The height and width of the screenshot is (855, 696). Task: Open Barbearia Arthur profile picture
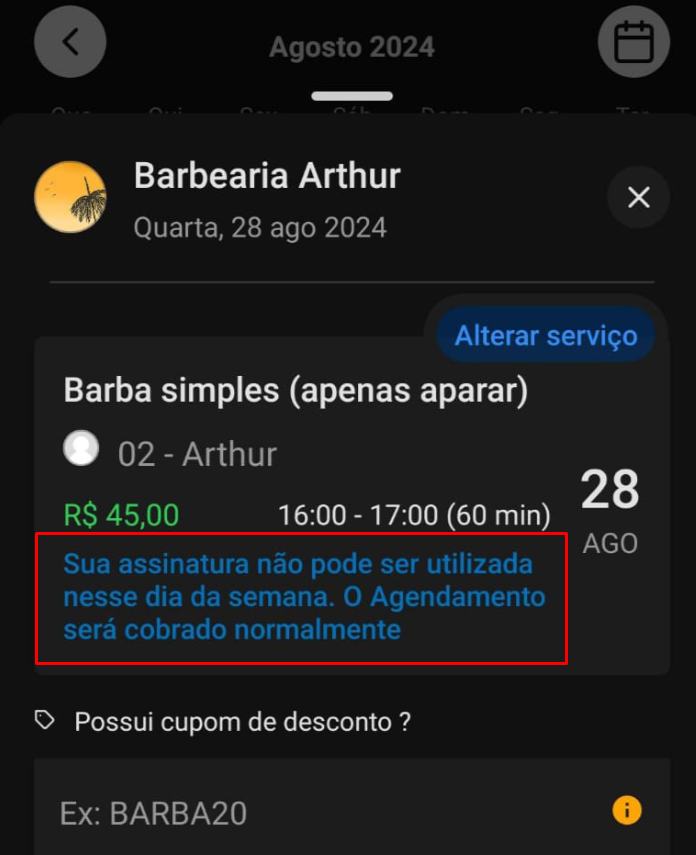[x=70, y=197]
